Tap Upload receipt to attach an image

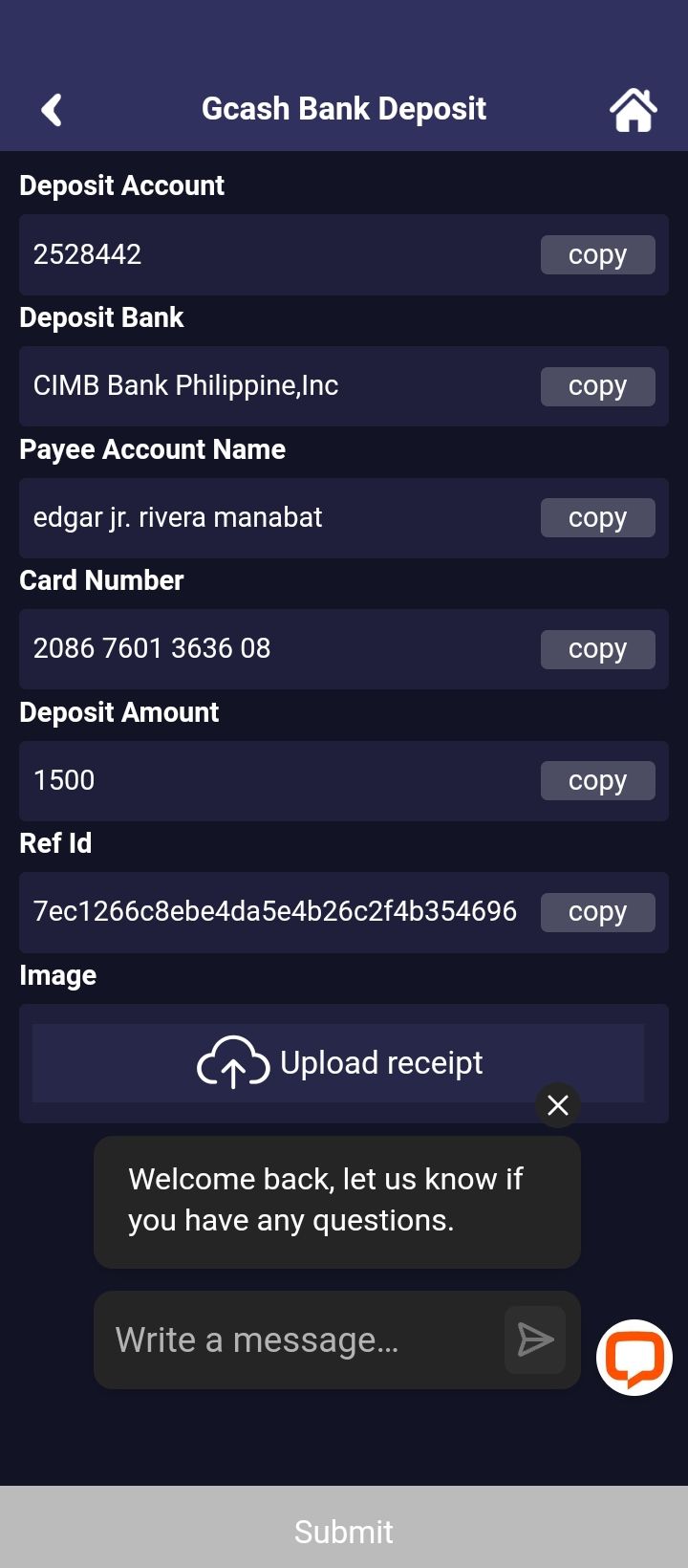click(338, 1063)
